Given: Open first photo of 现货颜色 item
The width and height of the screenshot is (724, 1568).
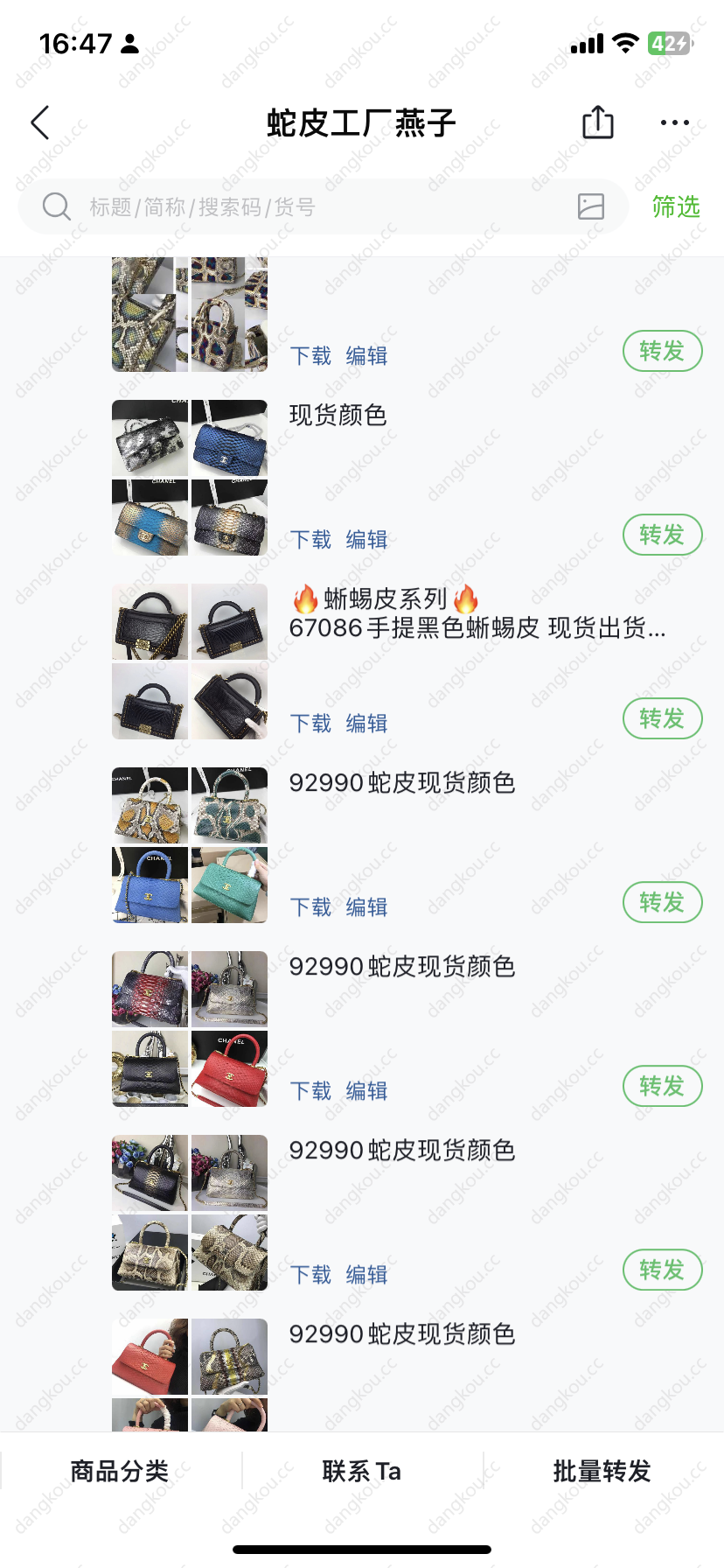Looking at the screenshot, I should pos(150,437).
